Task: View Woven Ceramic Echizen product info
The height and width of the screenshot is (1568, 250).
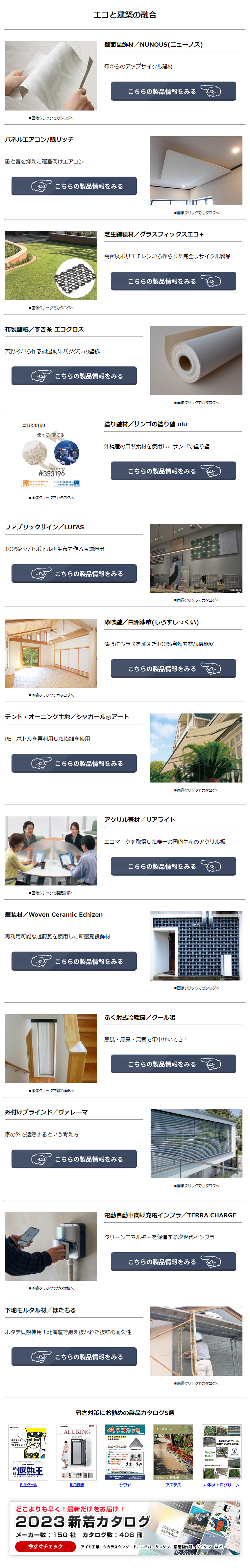Action: [74, 961]
